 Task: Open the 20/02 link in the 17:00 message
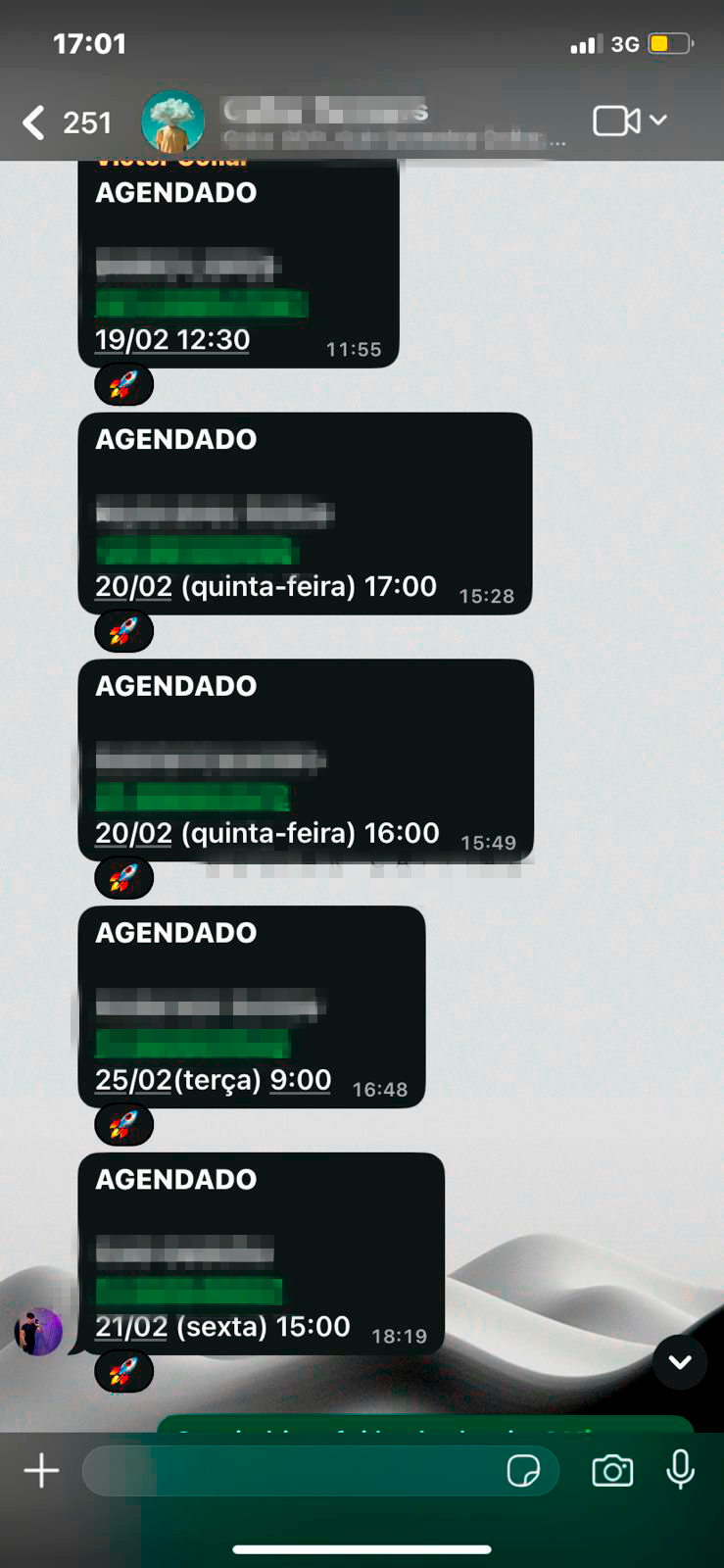(133, 587)
